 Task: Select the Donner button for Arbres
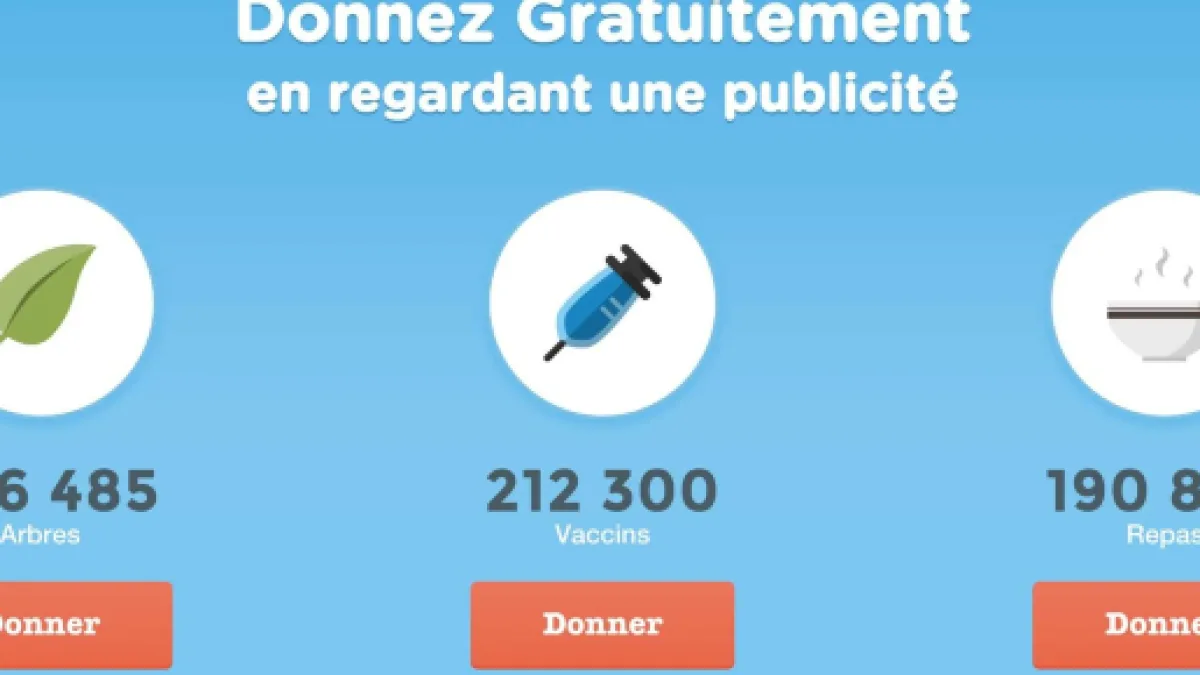pos(85,625)
